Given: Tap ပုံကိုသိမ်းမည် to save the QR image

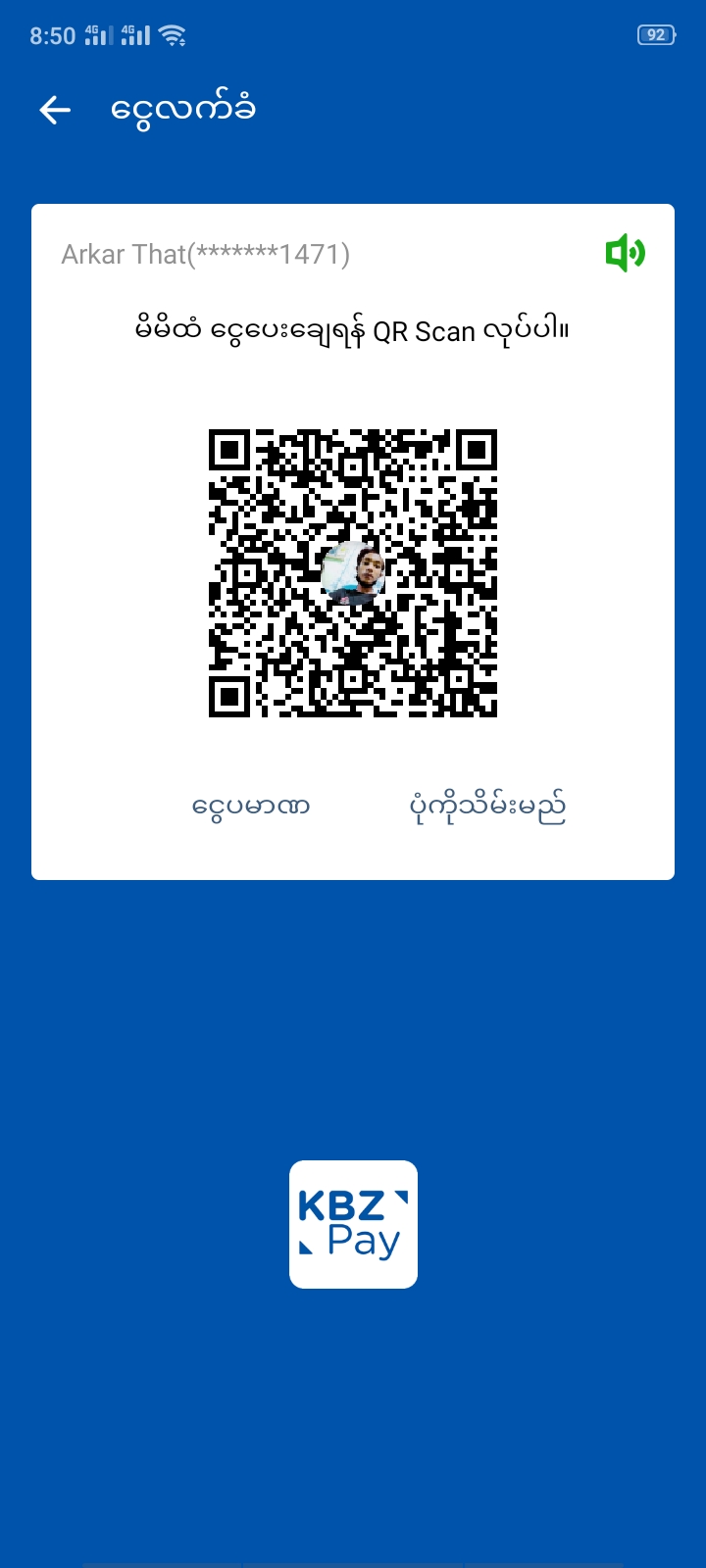Looking at the screenshot, I should (487, 807).
